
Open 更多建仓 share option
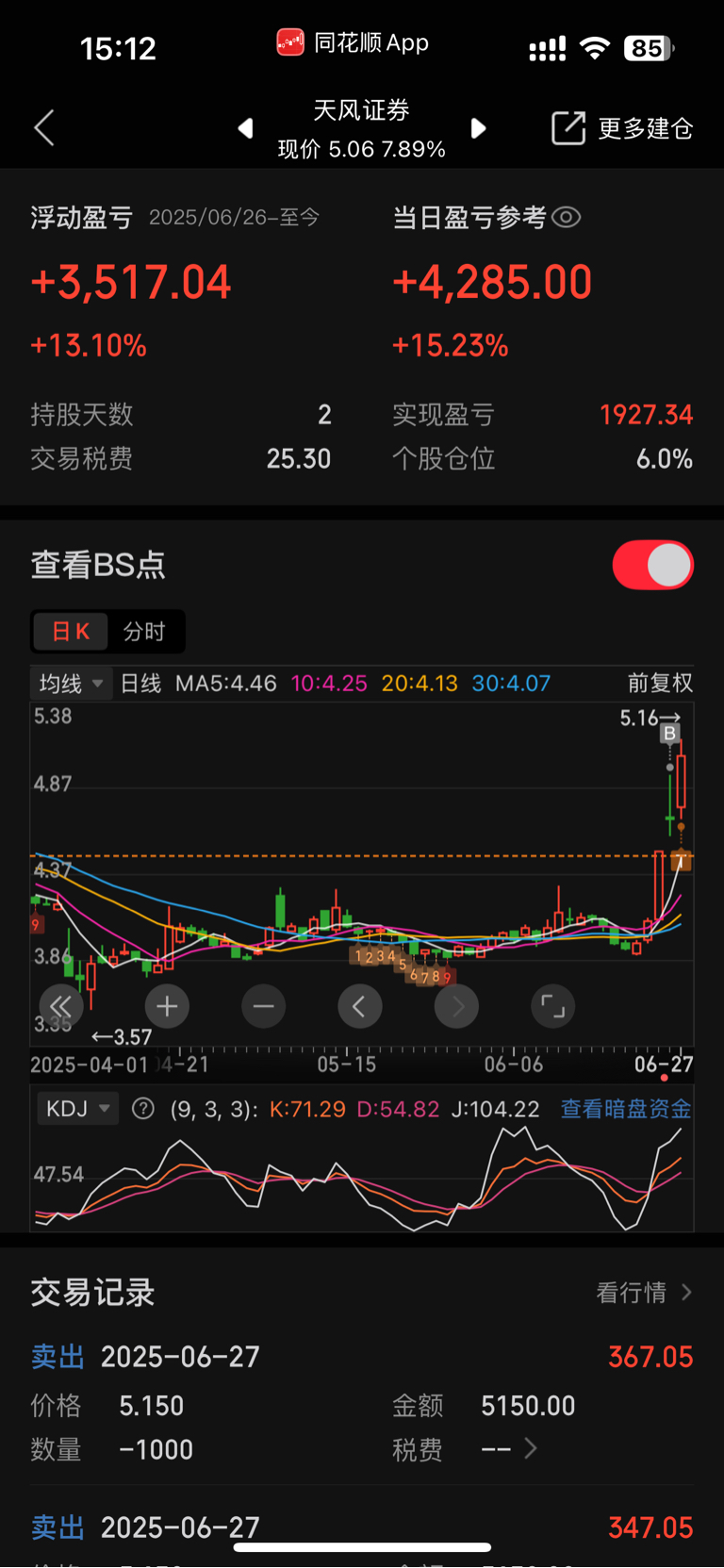click(x=622, y=127)
